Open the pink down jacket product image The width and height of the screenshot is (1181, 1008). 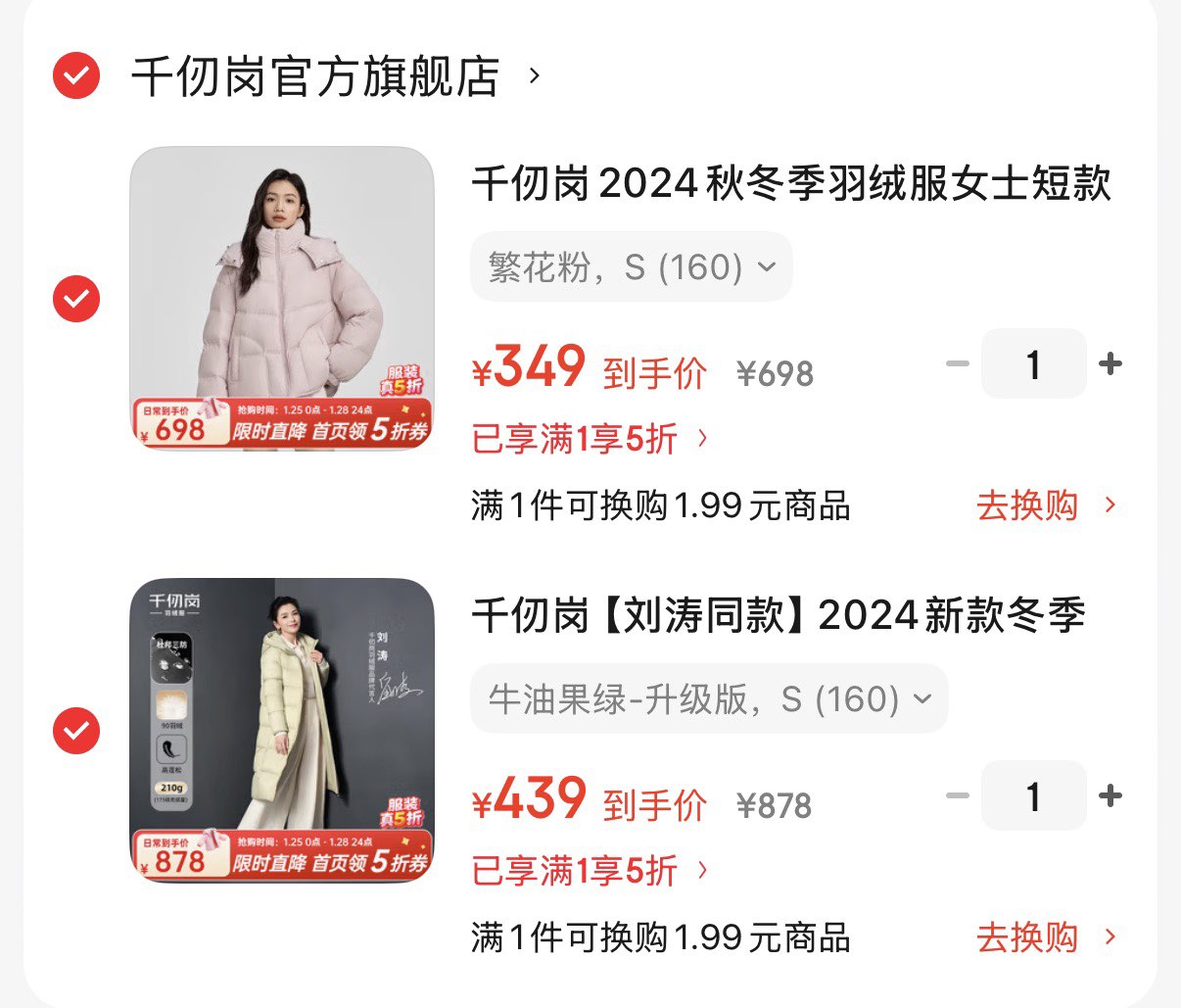(x=282, y=299)
